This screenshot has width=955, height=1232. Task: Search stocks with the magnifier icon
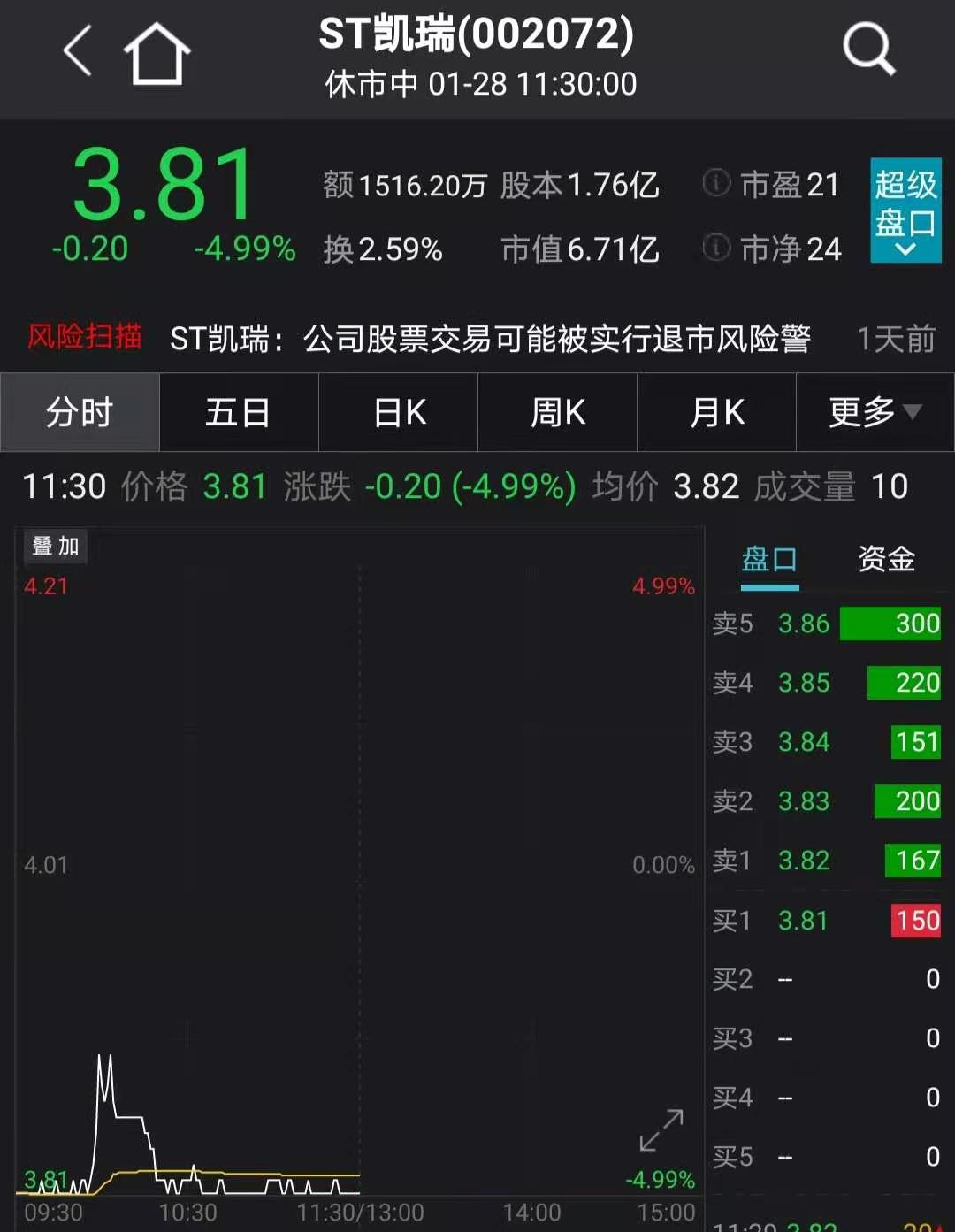click(x=868, y=50)
